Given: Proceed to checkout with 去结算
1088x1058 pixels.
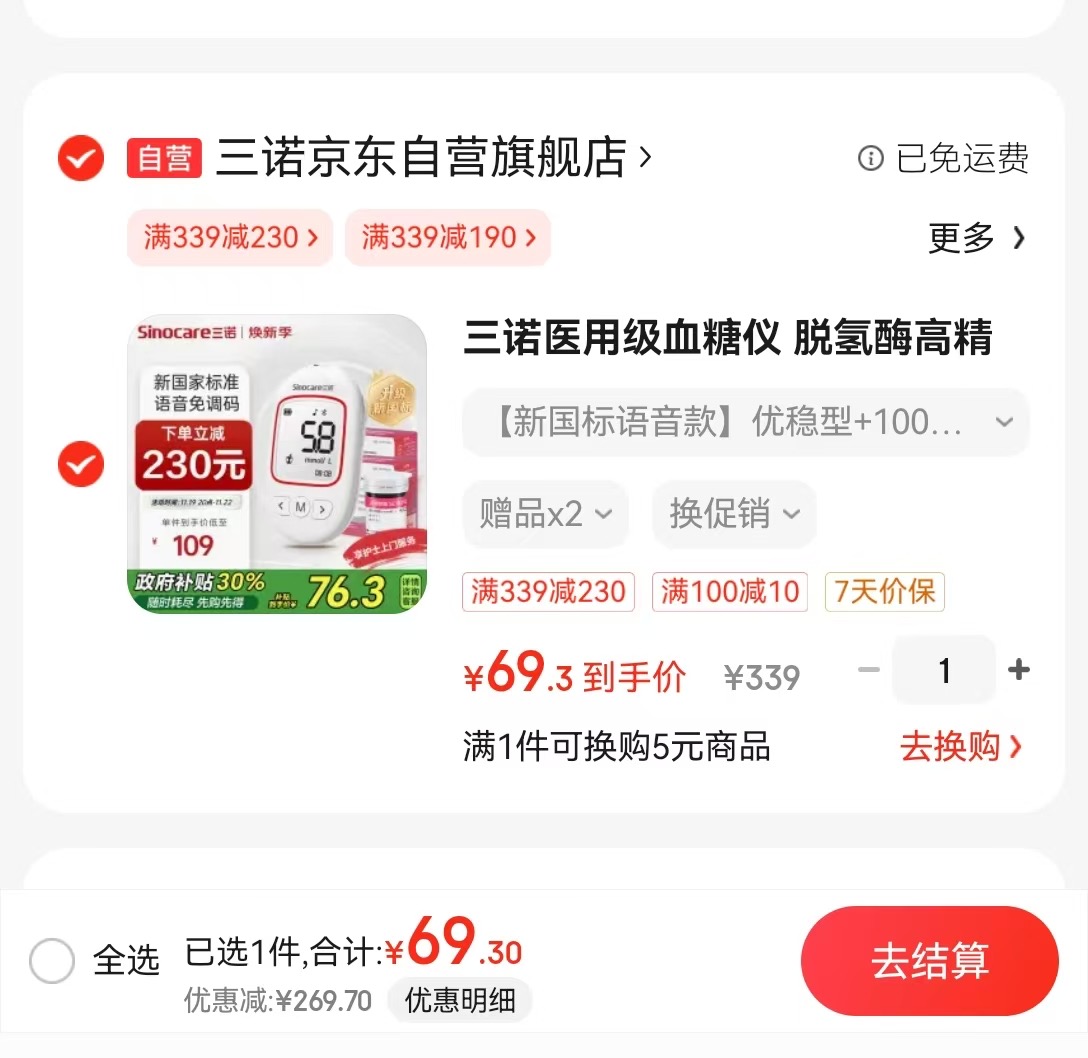Looking at the screenshot, I should click(x=929, y=961).
